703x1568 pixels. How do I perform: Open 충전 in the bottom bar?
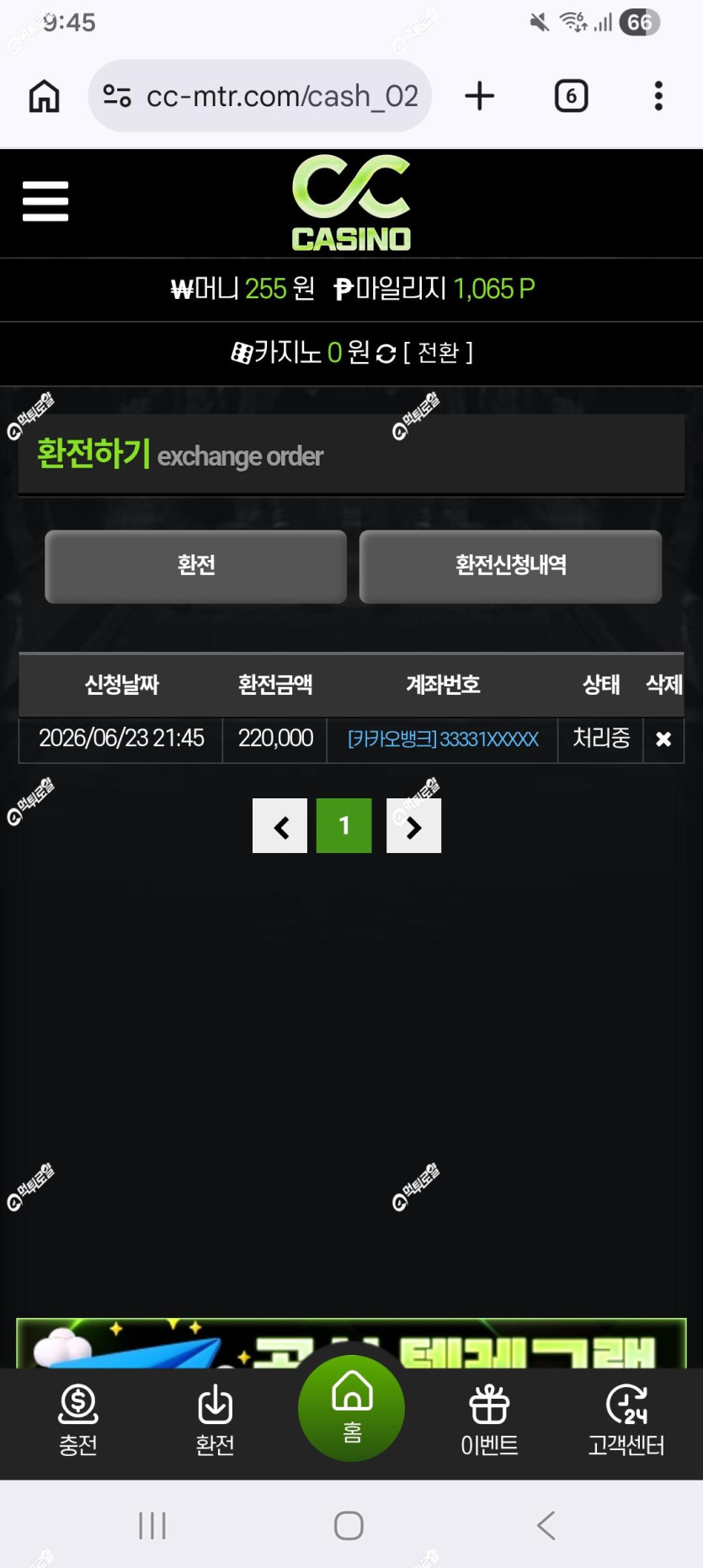click(x=78, y=1421)
